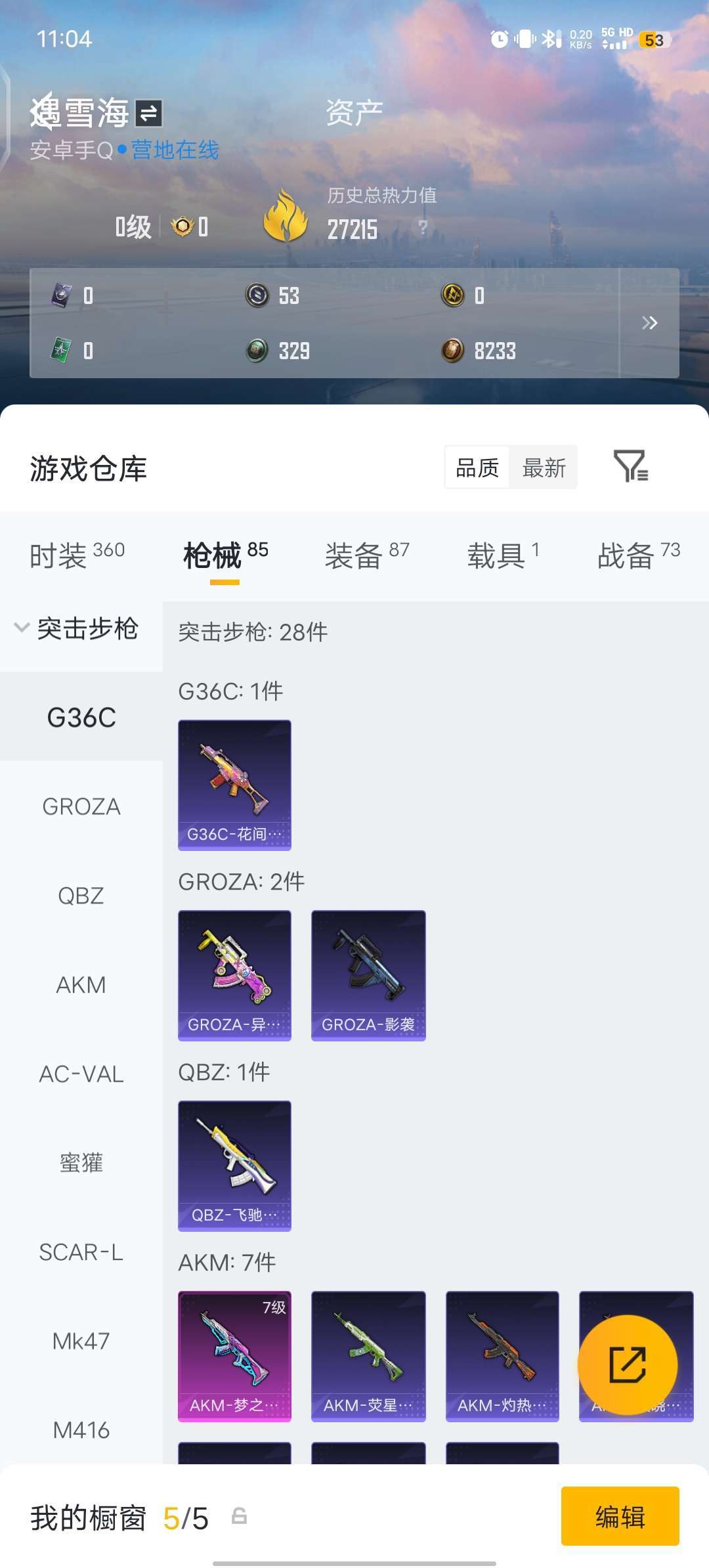Open the G36C-花间 skin tile

pos(234,785)
